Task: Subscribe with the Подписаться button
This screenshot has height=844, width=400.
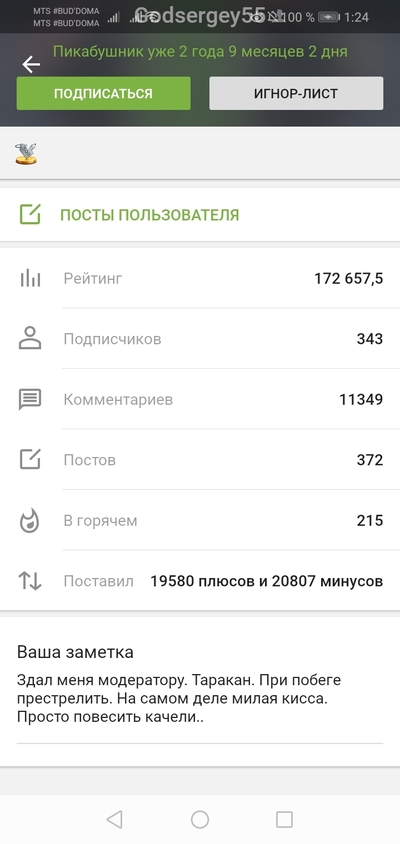Action: (103, 93)
